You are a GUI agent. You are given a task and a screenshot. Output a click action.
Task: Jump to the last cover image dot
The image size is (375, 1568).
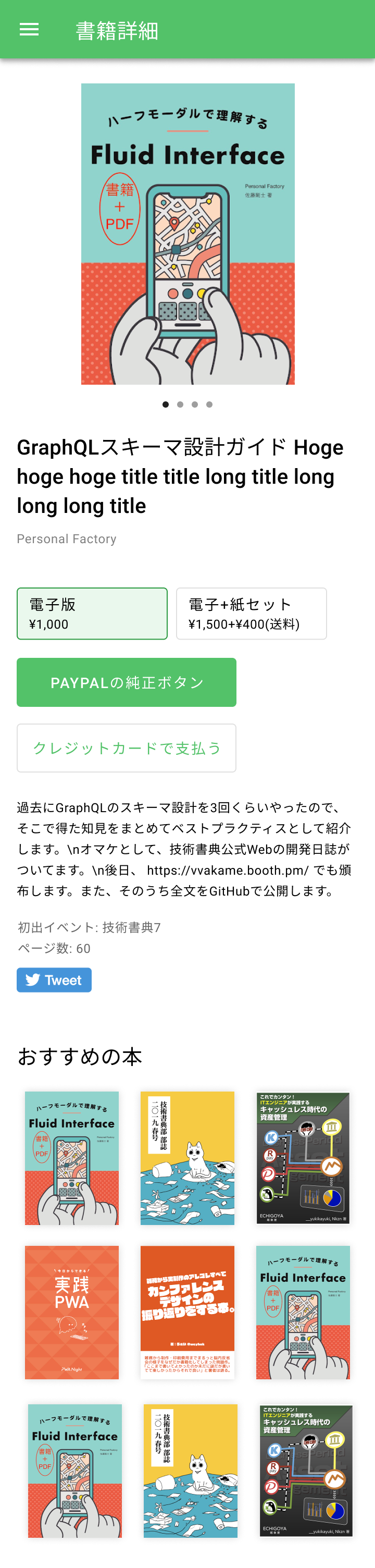[209, 404]
